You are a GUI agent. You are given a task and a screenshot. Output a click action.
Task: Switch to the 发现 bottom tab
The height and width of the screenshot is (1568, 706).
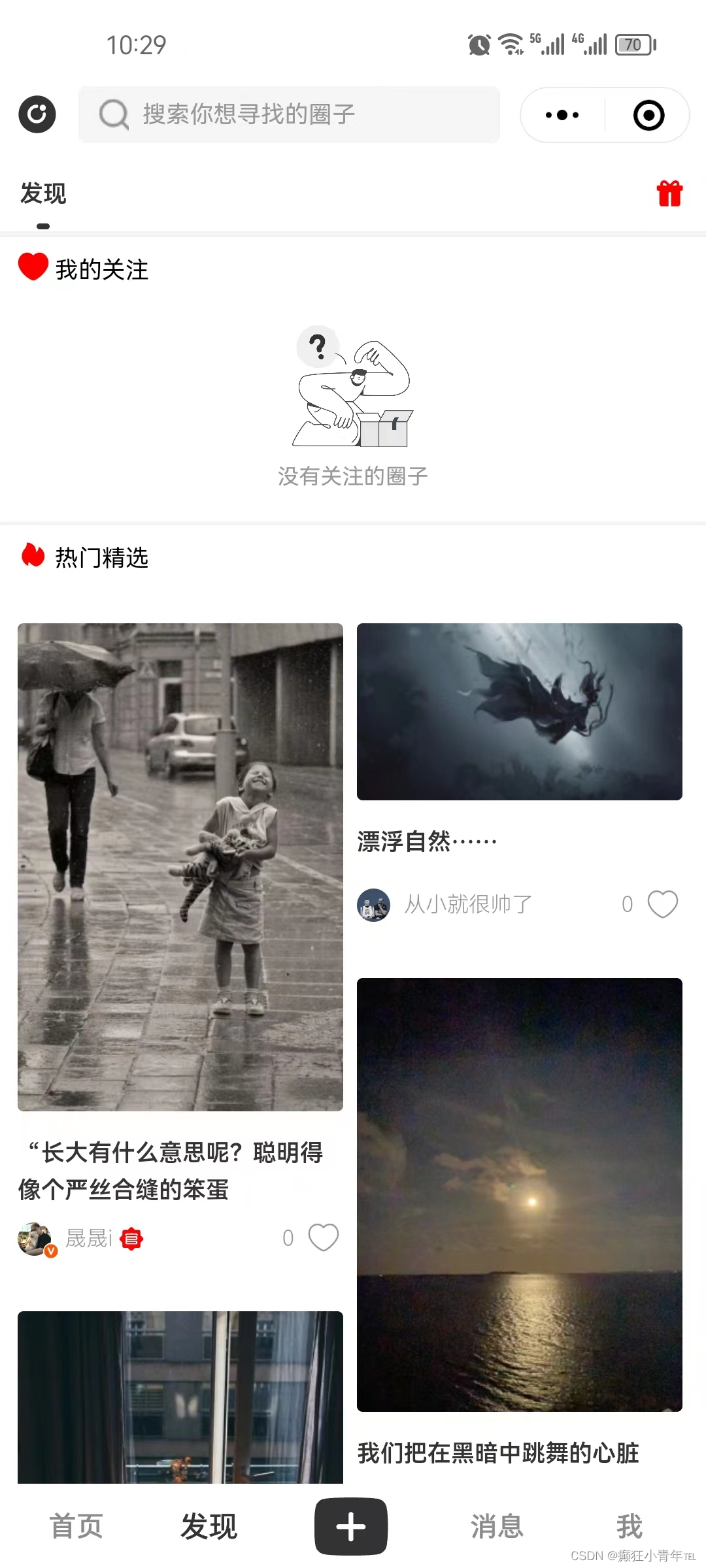tap(209, 1527)
